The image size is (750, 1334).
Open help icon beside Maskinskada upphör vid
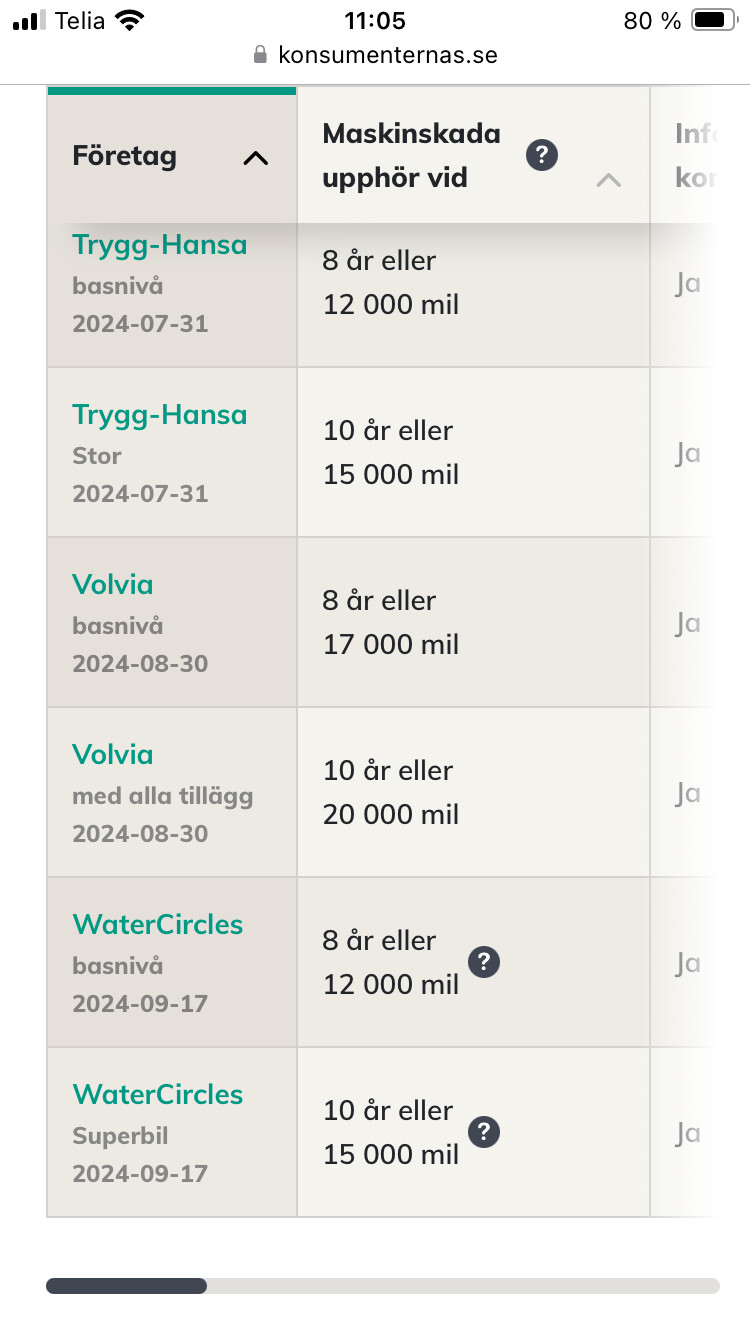point(542,155)
